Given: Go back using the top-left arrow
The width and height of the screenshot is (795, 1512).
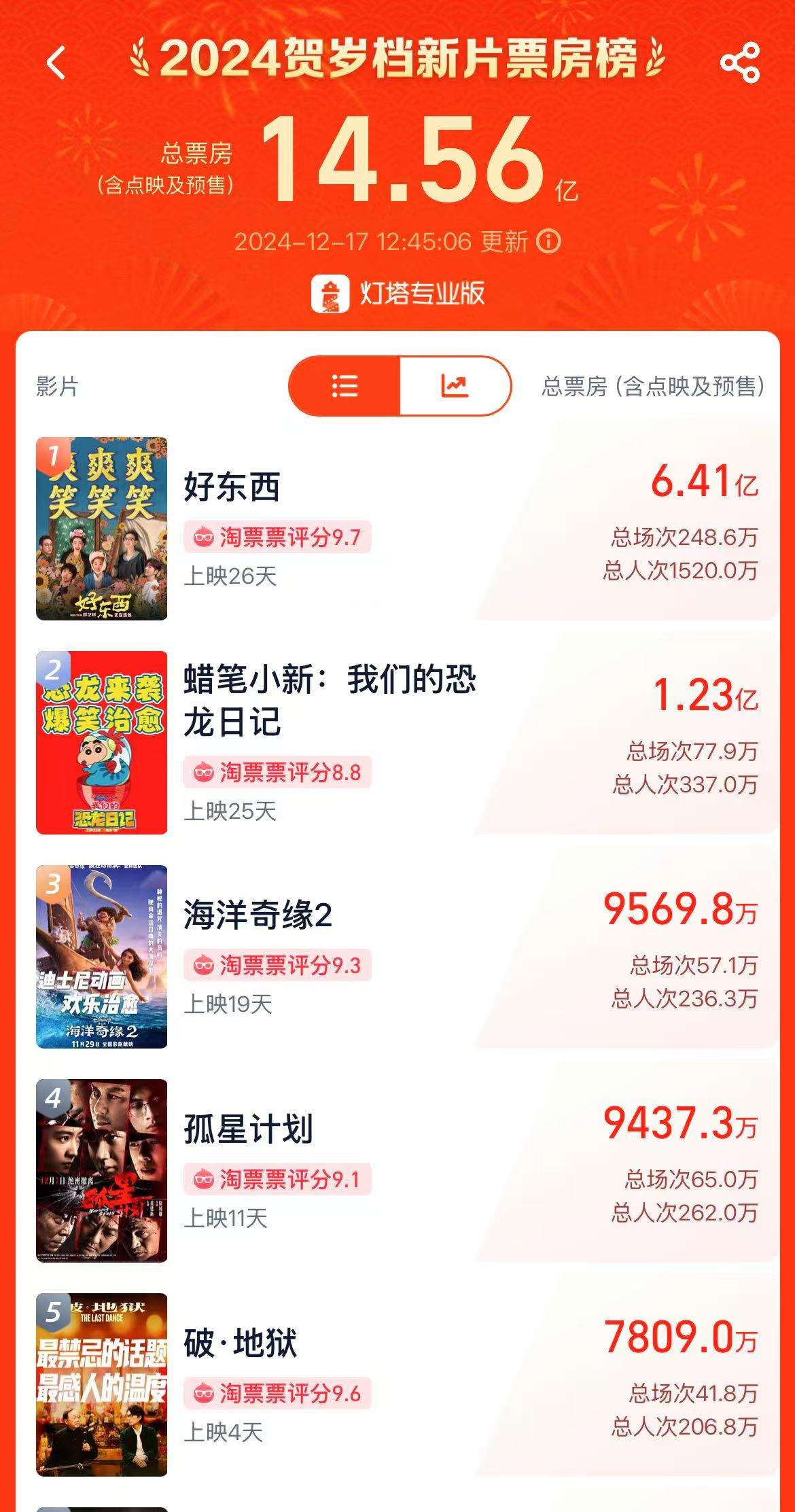Looking at the screenshot, I should click(56, 63).
